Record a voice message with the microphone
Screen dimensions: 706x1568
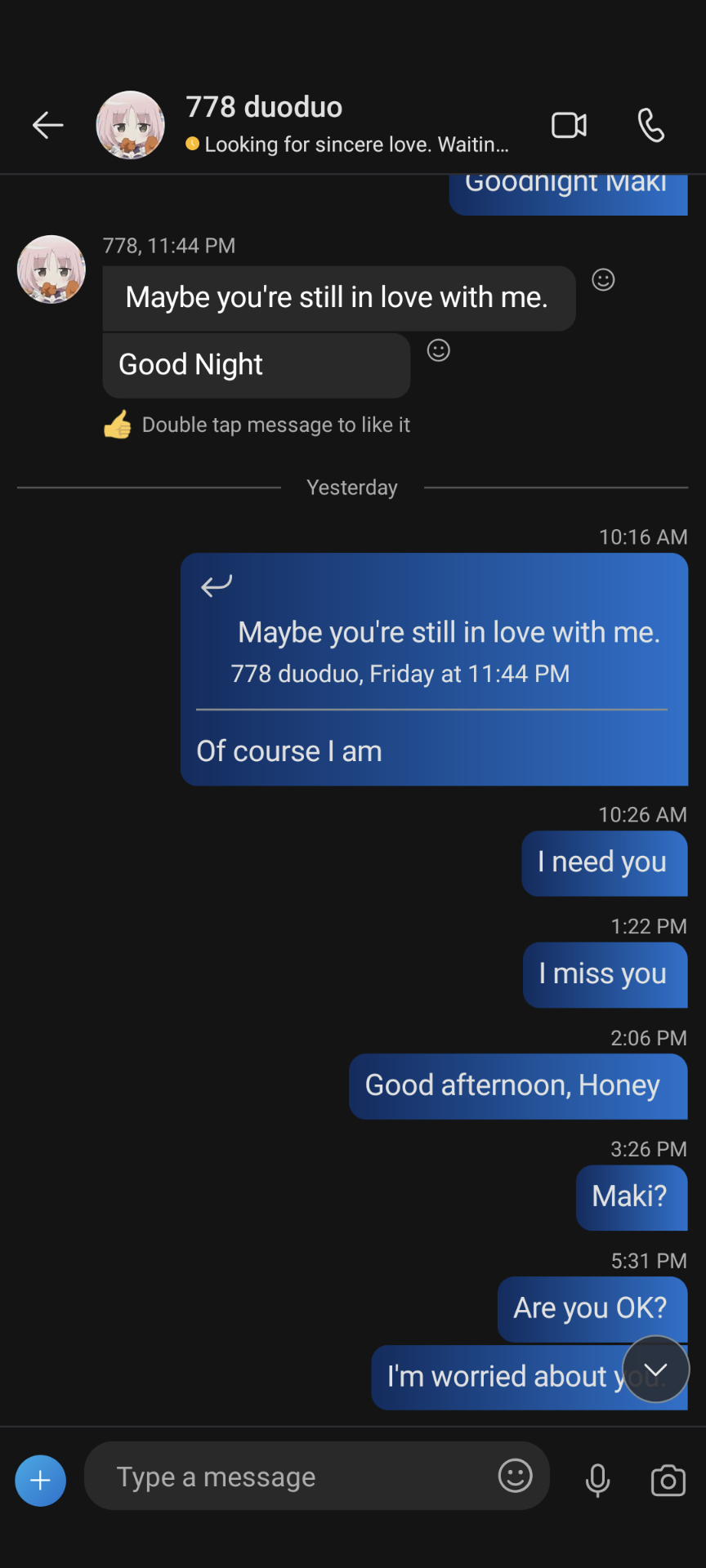pyautogui.click(x=598, y=1480)
